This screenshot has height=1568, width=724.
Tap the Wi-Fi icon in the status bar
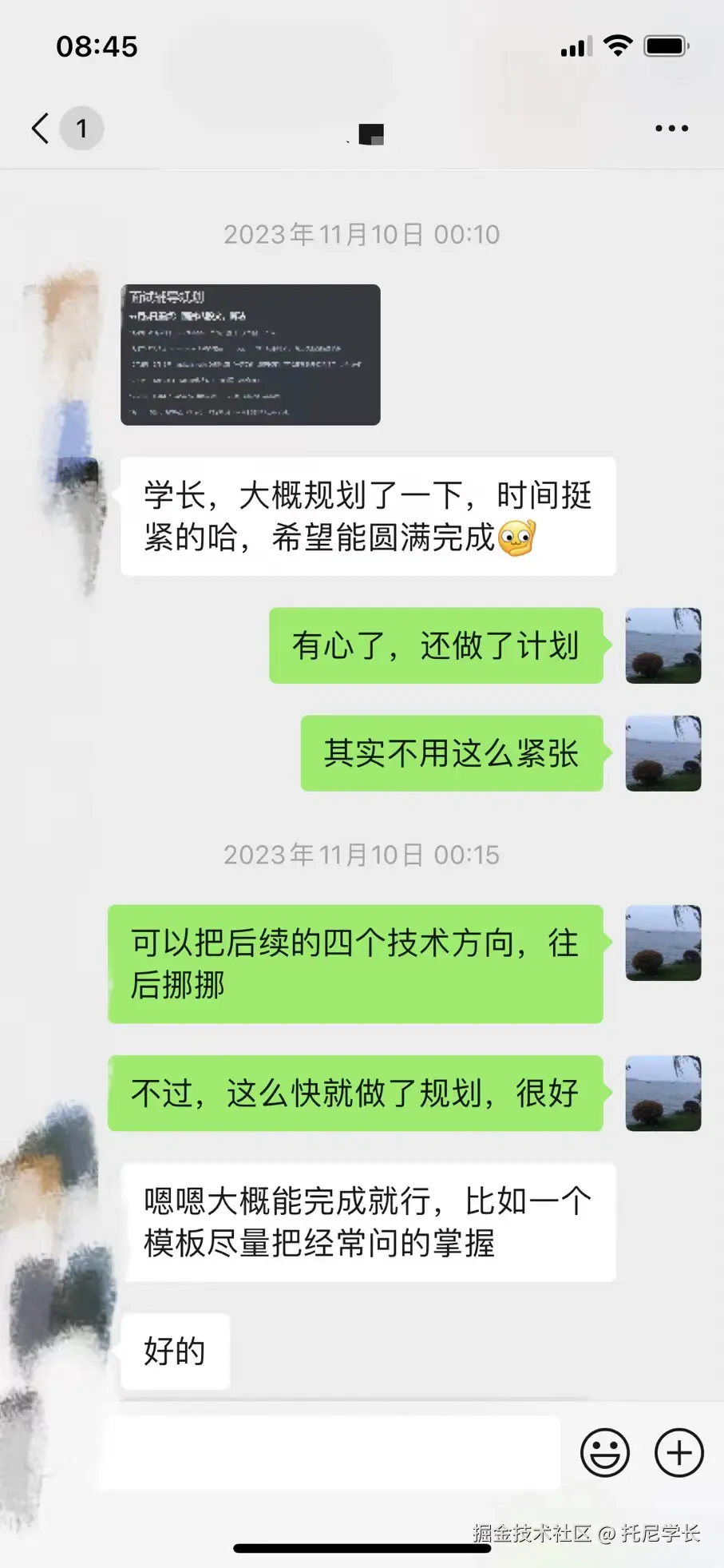click(619, 46)
